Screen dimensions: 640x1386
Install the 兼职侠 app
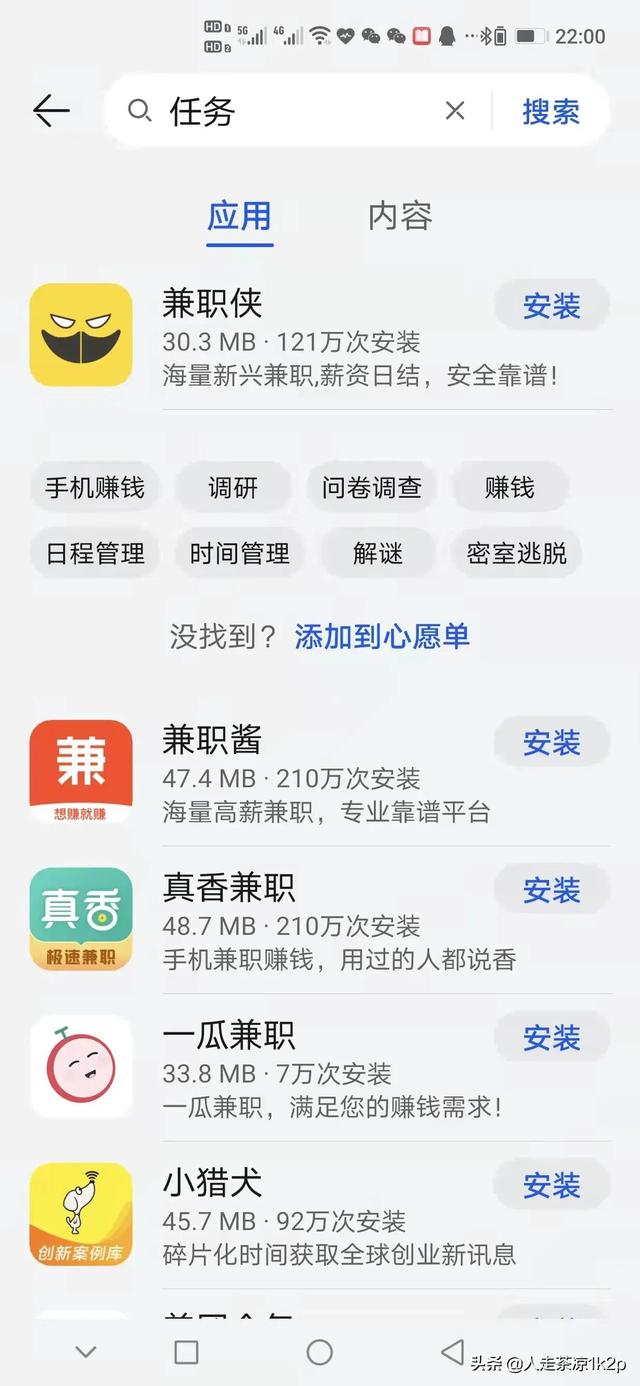pos(551,306)
